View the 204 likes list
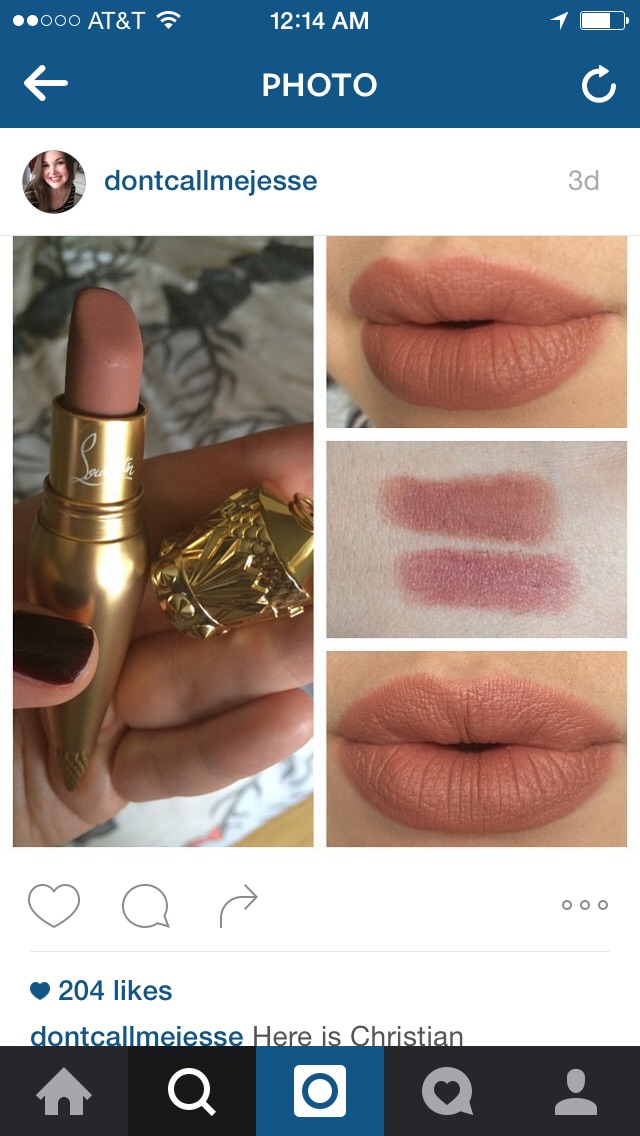The image size is (640, 1136). click(x=101, y=991)
